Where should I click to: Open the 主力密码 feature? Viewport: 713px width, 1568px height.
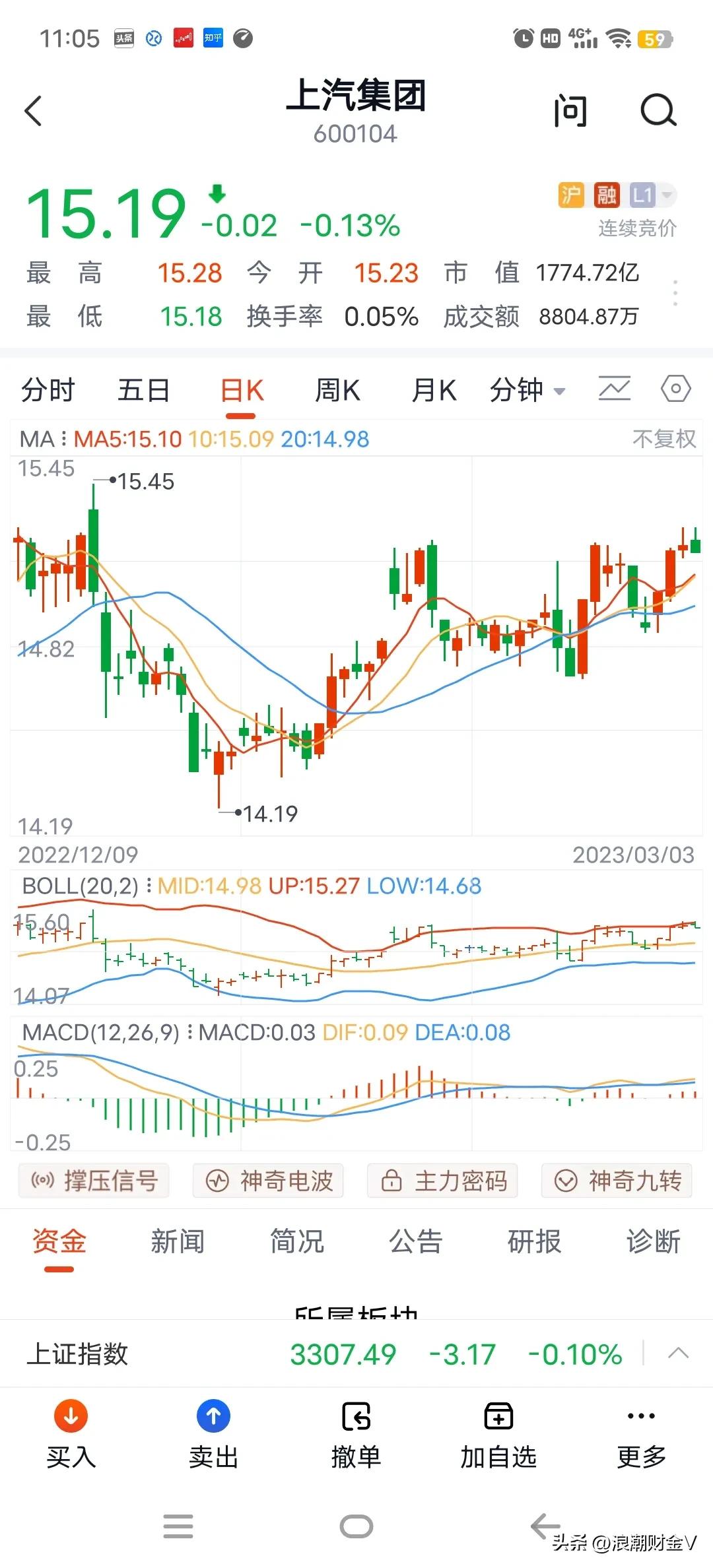tap(442, 1181)
